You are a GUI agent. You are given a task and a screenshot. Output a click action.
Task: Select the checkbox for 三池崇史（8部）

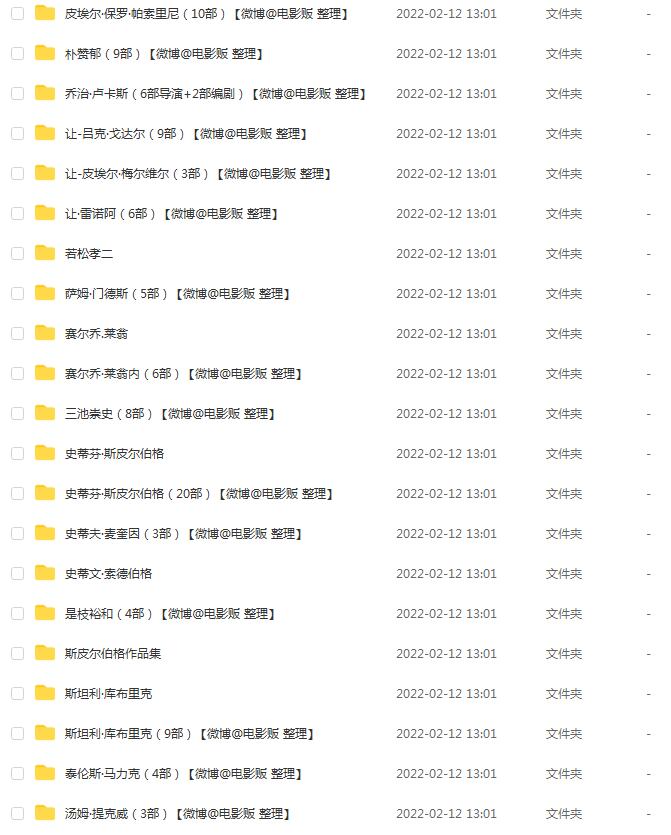tap(17, 414)
